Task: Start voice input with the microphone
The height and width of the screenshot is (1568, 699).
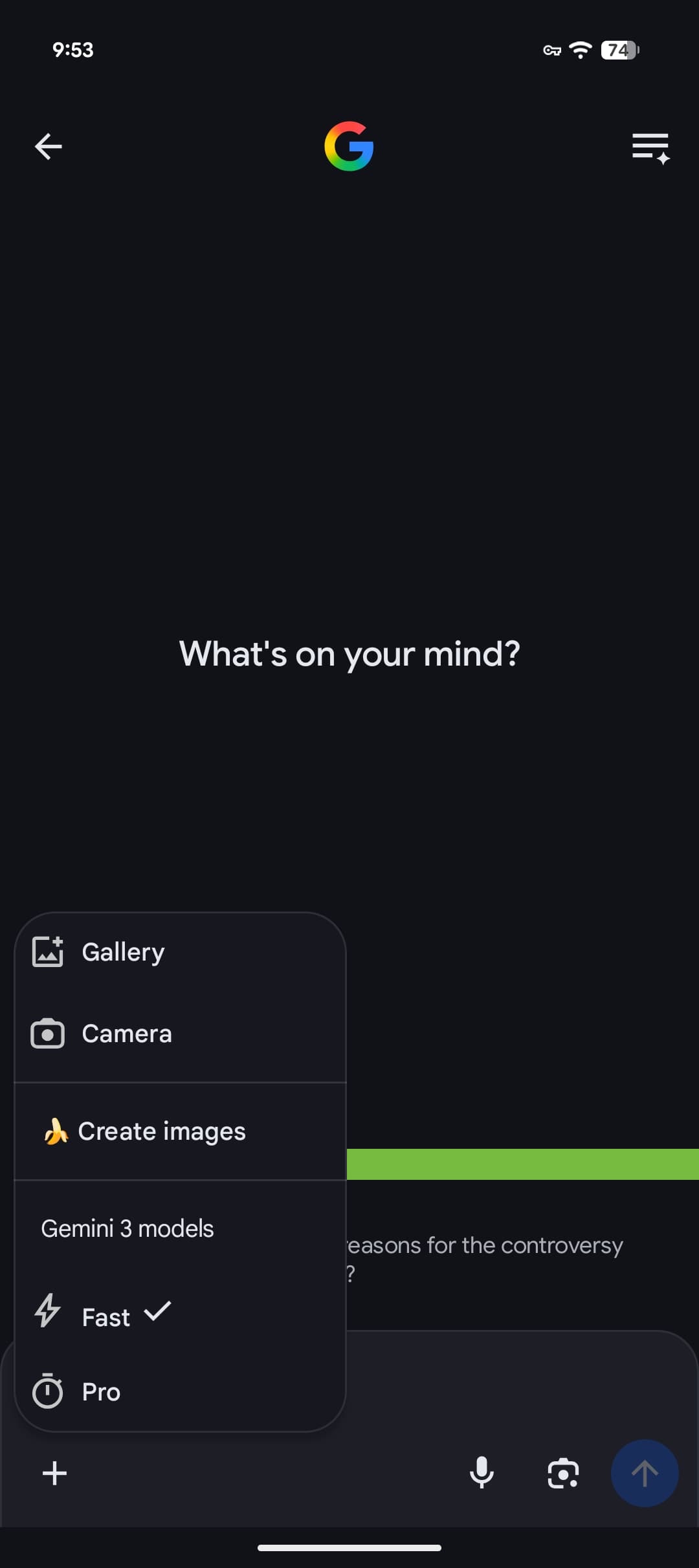Action: point(482,1473)
